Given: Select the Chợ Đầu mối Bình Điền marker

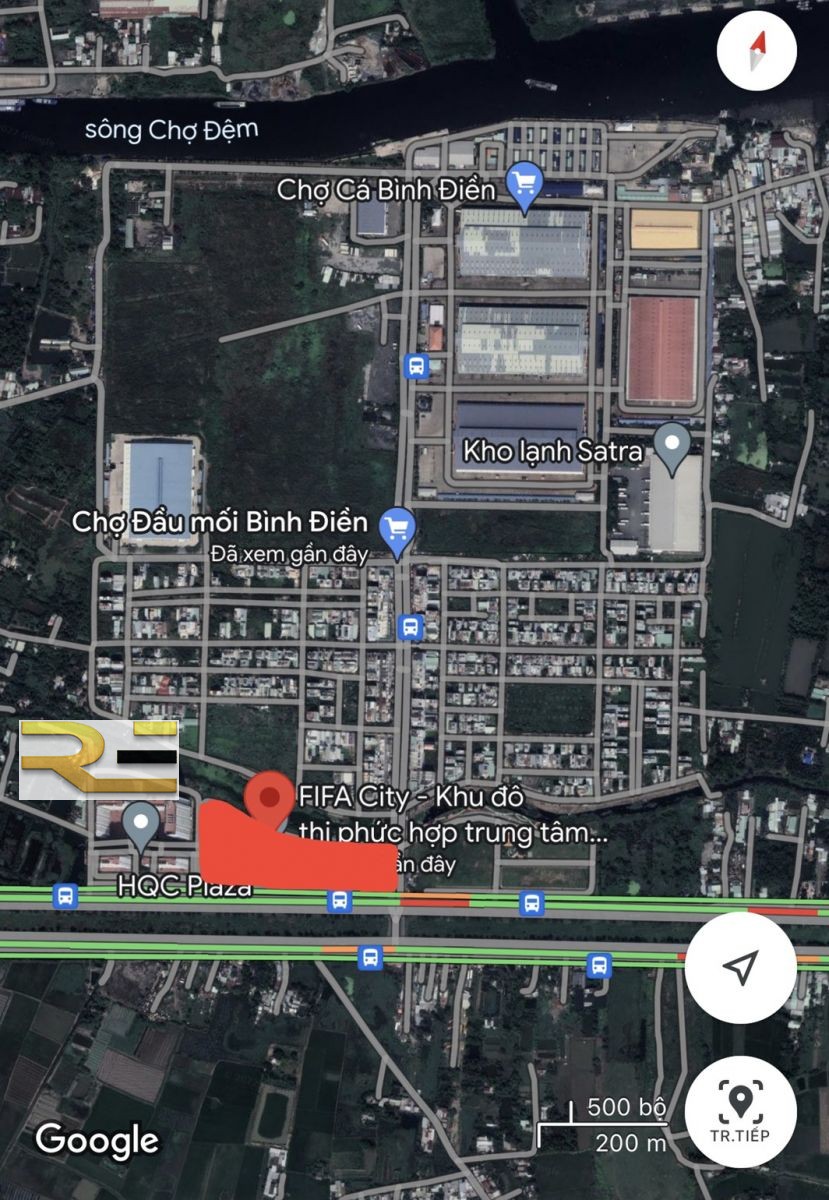Looking at the screenshot, I should 399,529.
